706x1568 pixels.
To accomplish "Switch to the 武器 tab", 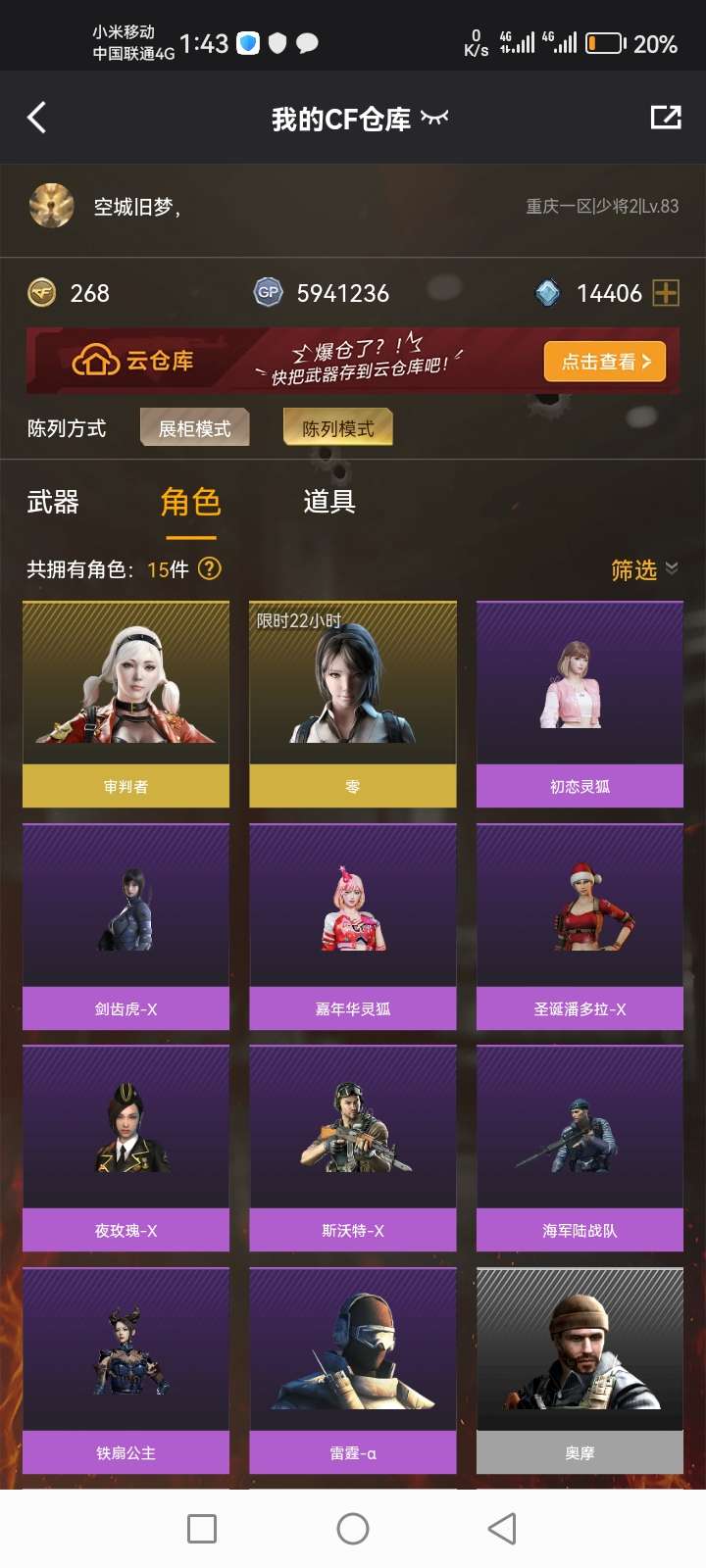I will click(53, 503).
